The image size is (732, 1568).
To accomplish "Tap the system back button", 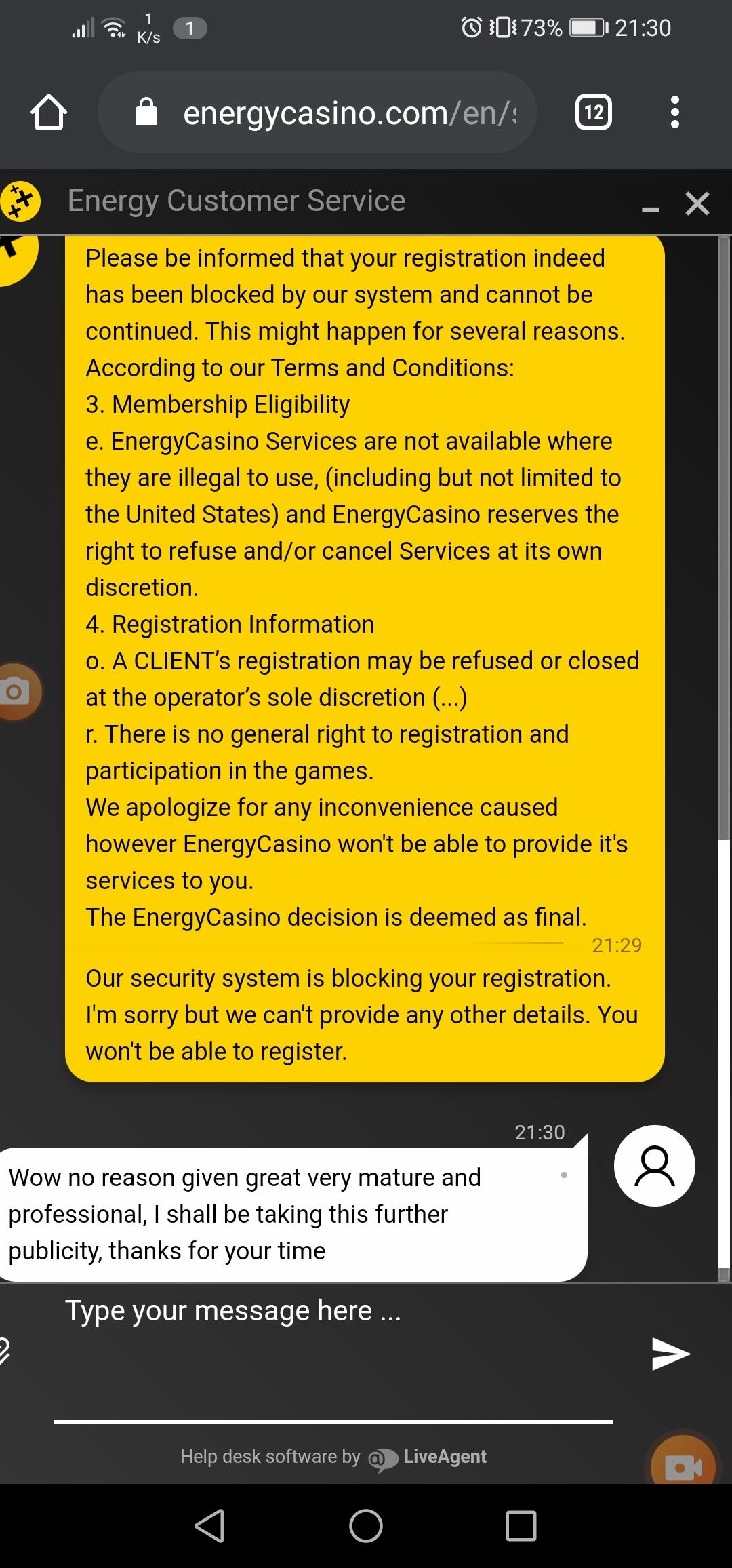I will [x=209, y=1526].
